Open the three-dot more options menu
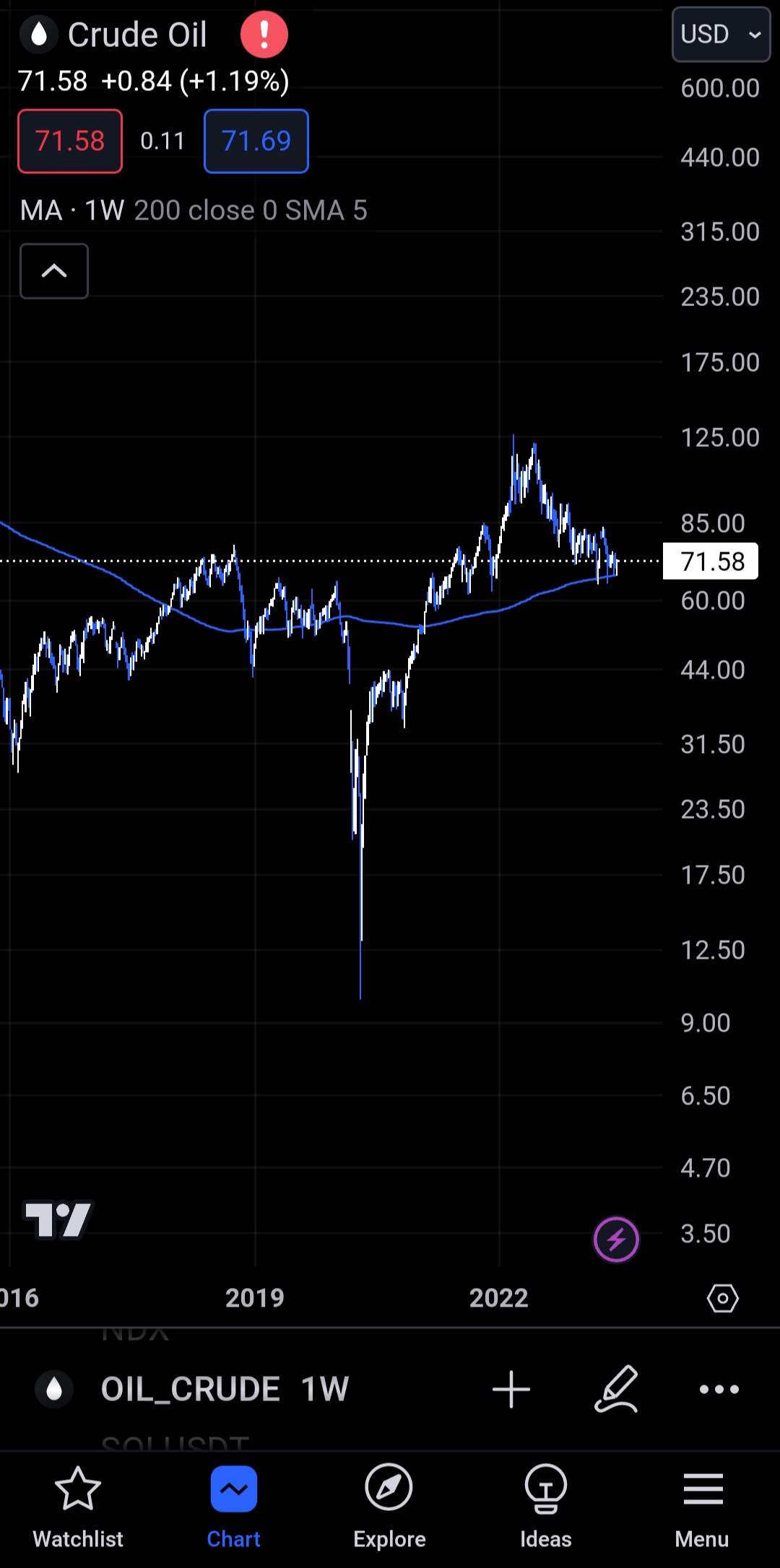Viewport: 780px width, 1568px height. point(719,1389)
